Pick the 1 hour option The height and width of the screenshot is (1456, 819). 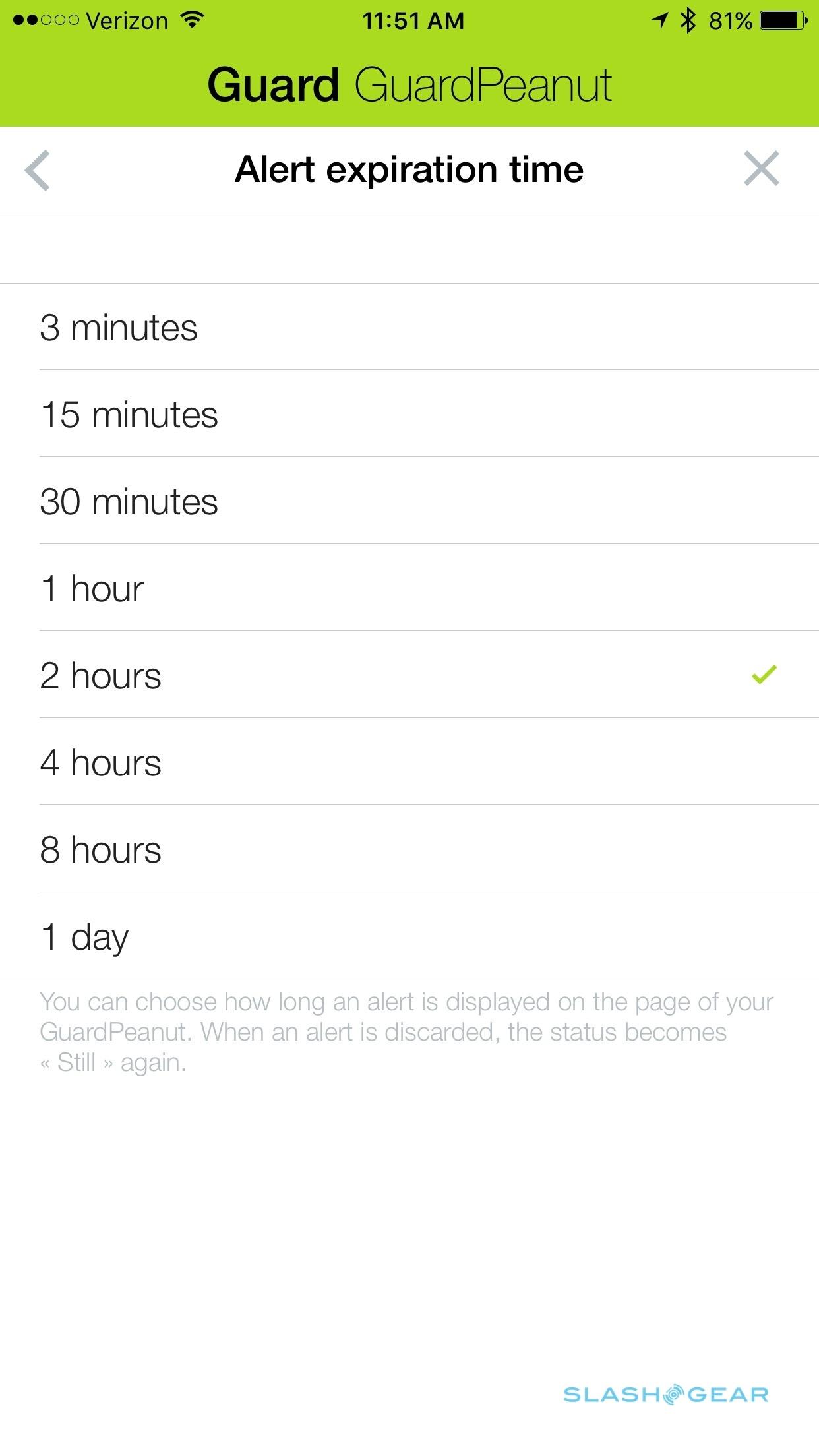(409, 589)
